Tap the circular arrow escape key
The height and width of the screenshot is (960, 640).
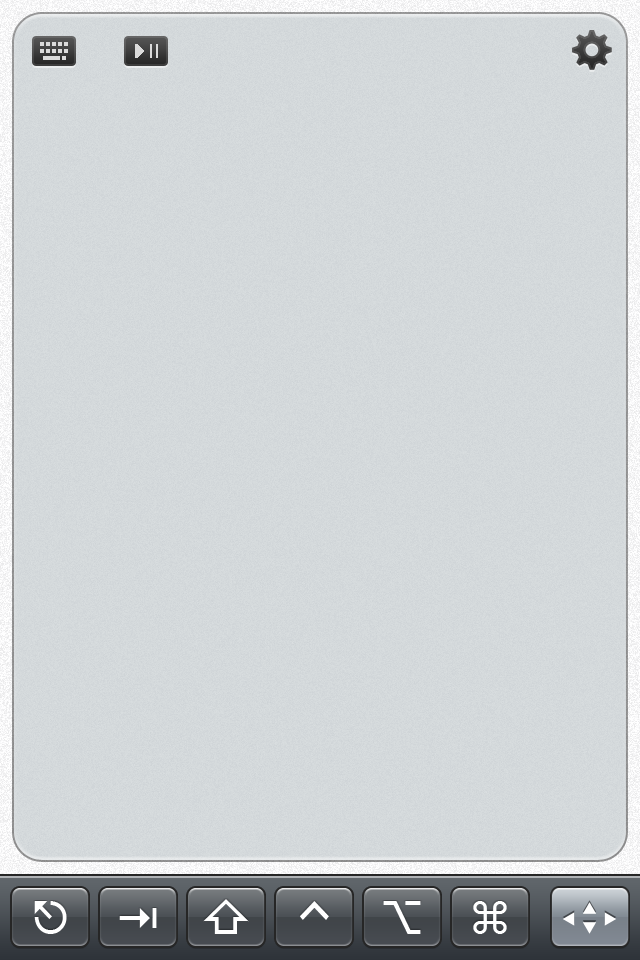pos(50,916)
